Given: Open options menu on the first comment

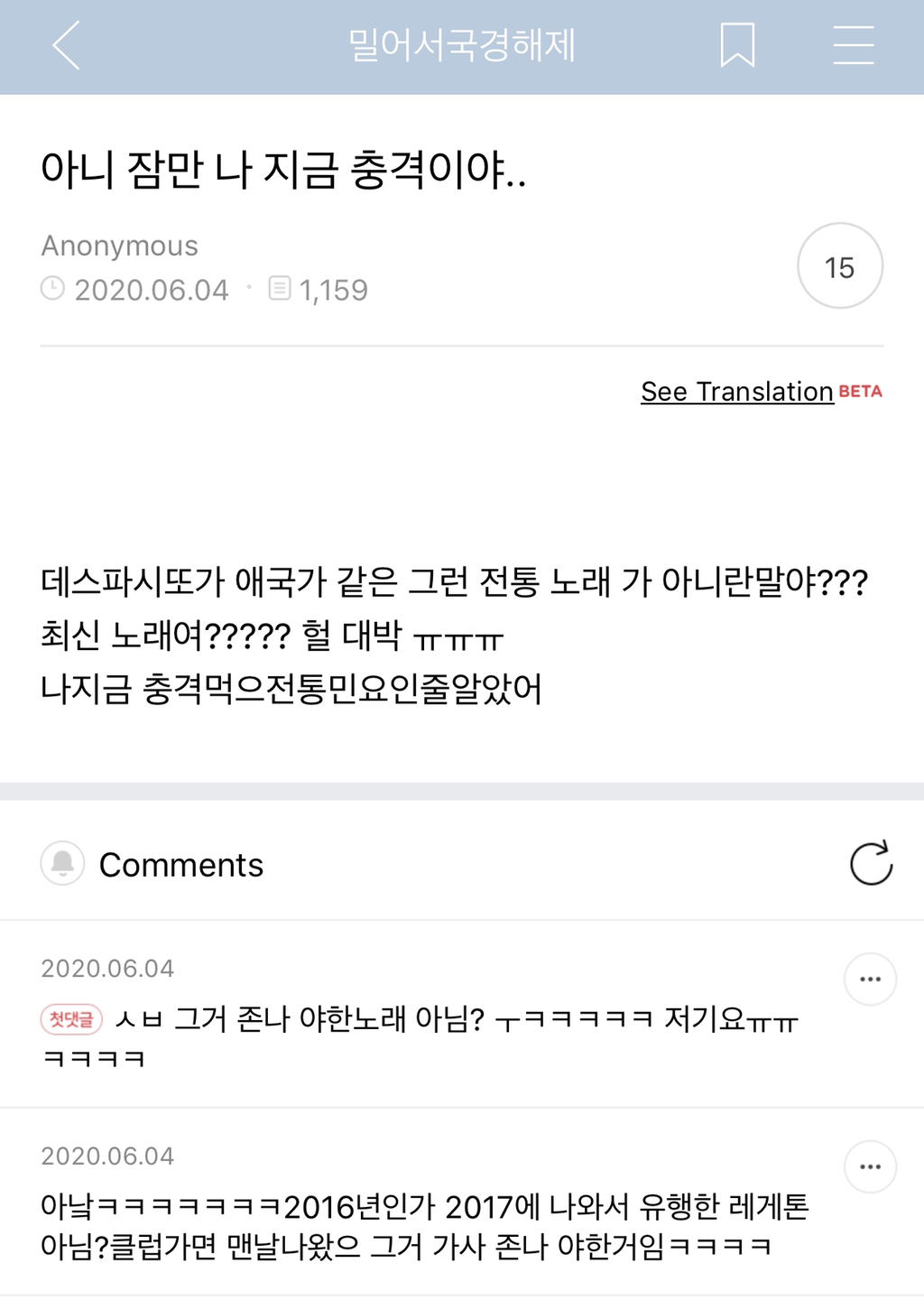Looking at the screenshot, I should pos(869,979).
